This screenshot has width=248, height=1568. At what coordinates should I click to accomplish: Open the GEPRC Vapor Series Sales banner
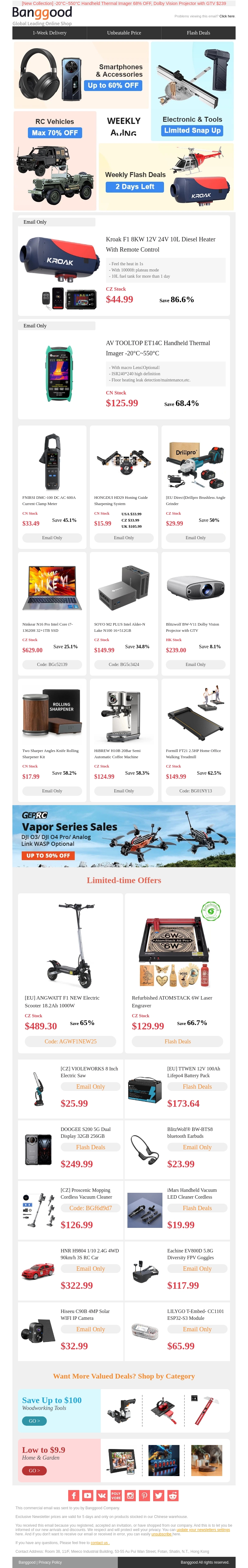point(124,836)
